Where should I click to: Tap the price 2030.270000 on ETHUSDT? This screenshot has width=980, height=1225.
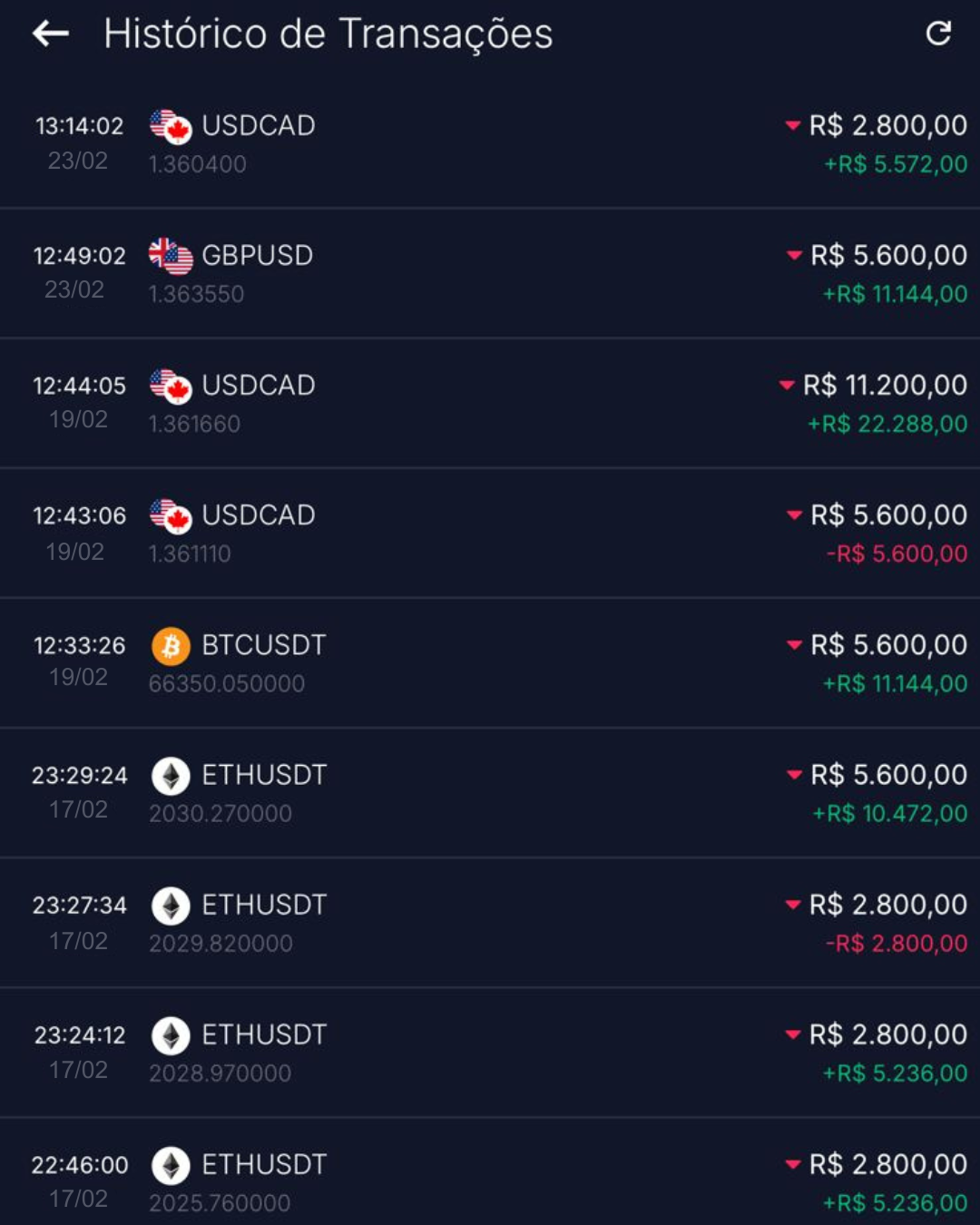pyautogui.click(x=219, y=814)
